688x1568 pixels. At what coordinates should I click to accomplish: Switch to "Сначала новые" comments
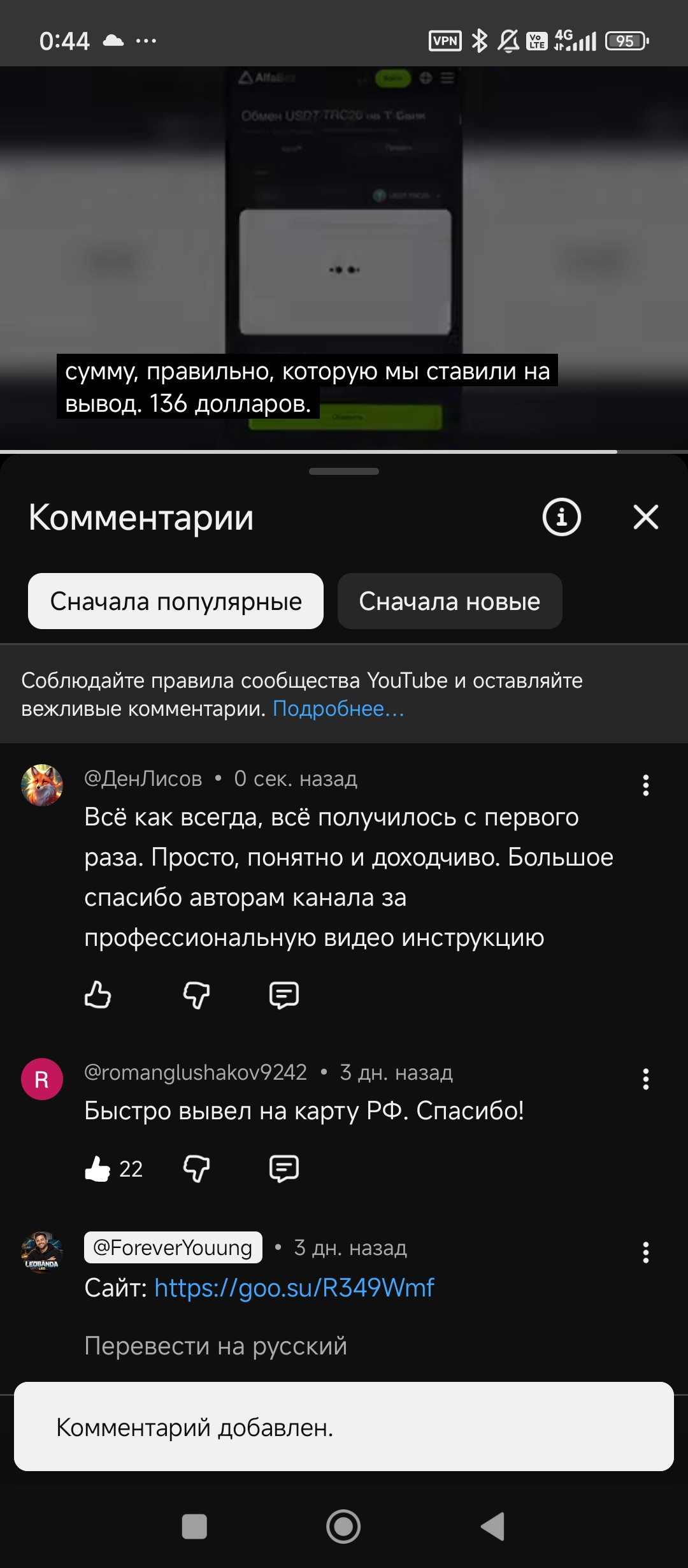(450, 601)
